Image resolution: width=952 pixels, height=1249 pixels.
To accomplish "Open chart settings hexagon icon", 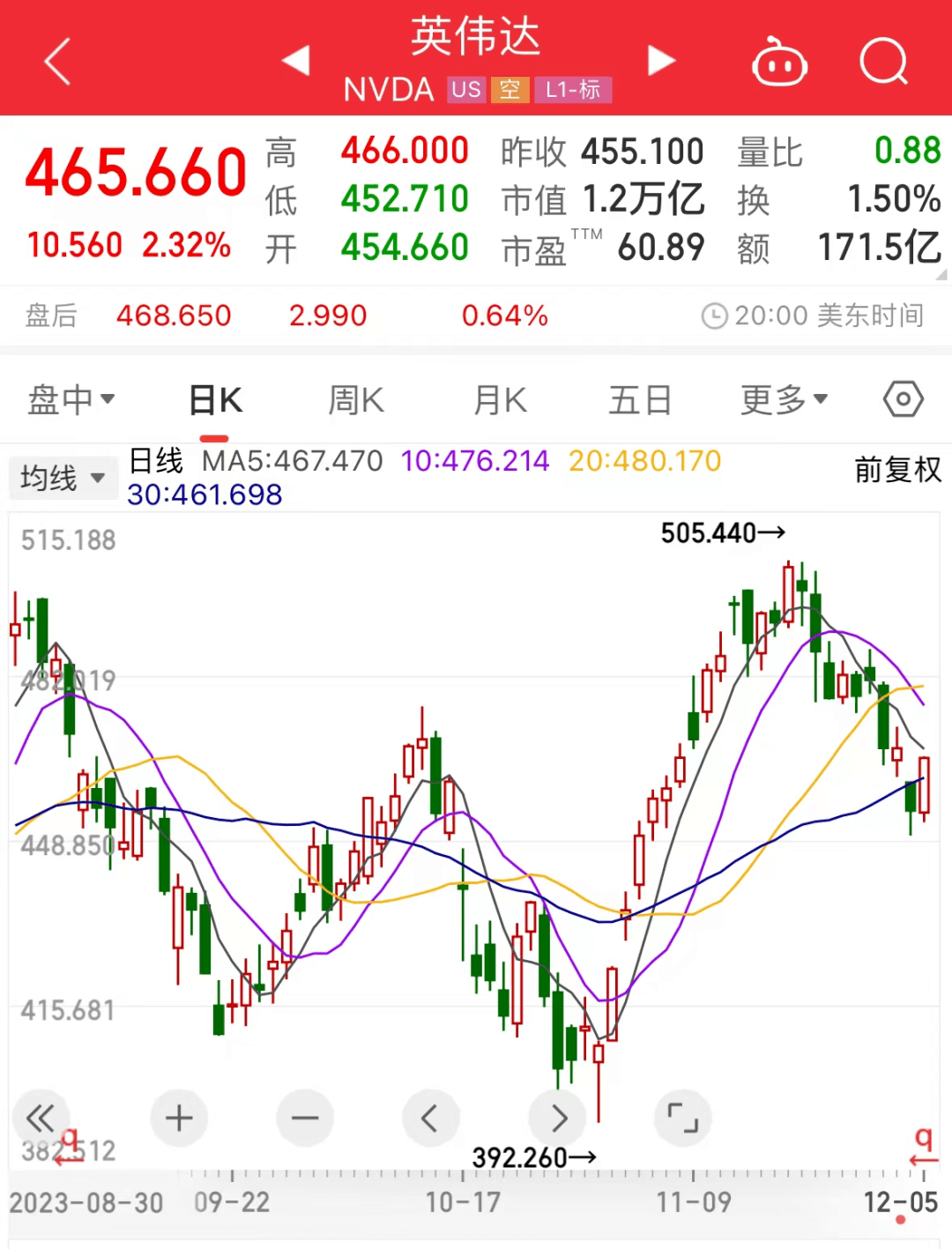I will tap(903, 400).
